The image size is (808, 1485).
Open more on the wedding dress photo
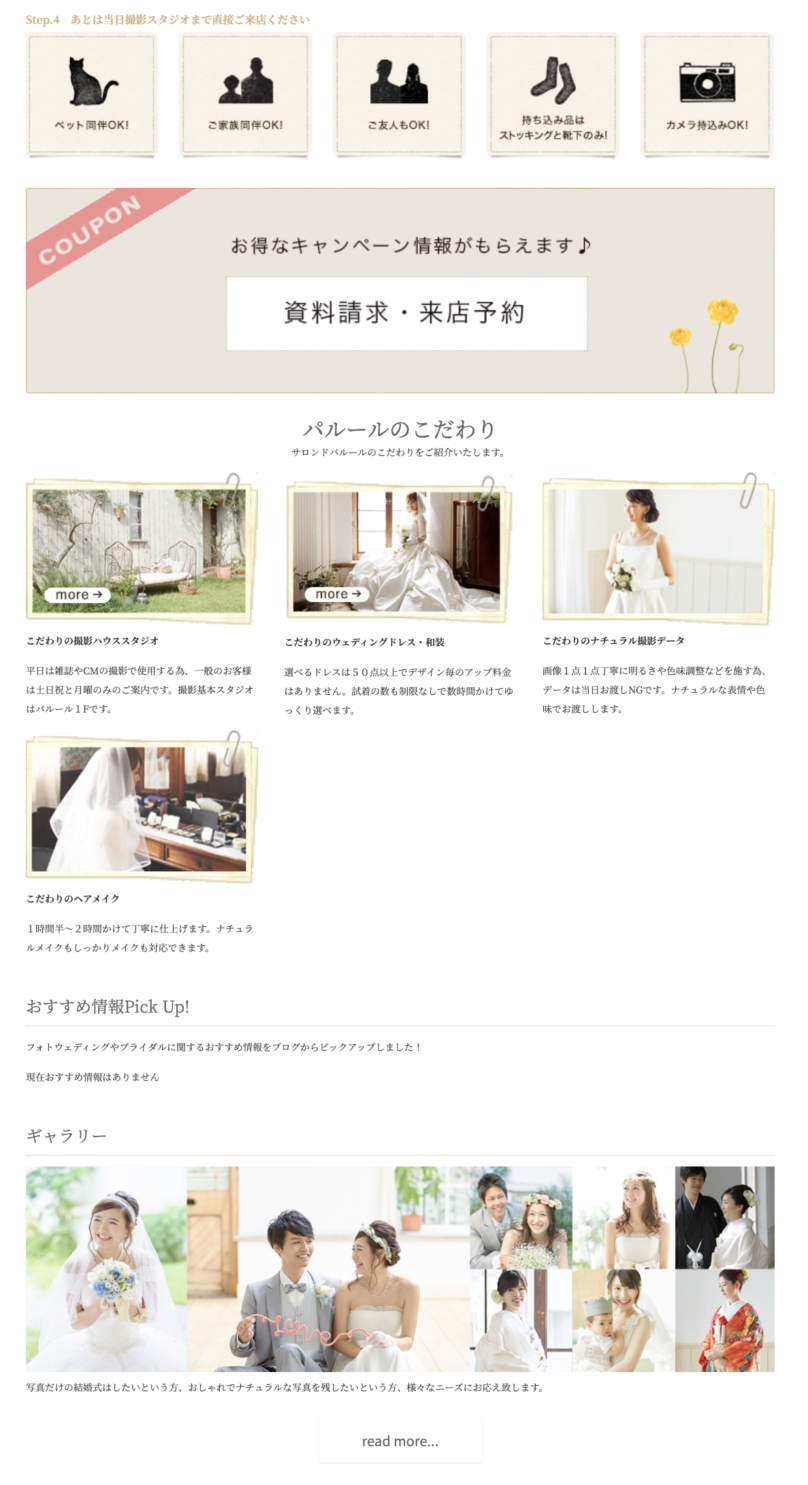[335, 595]
